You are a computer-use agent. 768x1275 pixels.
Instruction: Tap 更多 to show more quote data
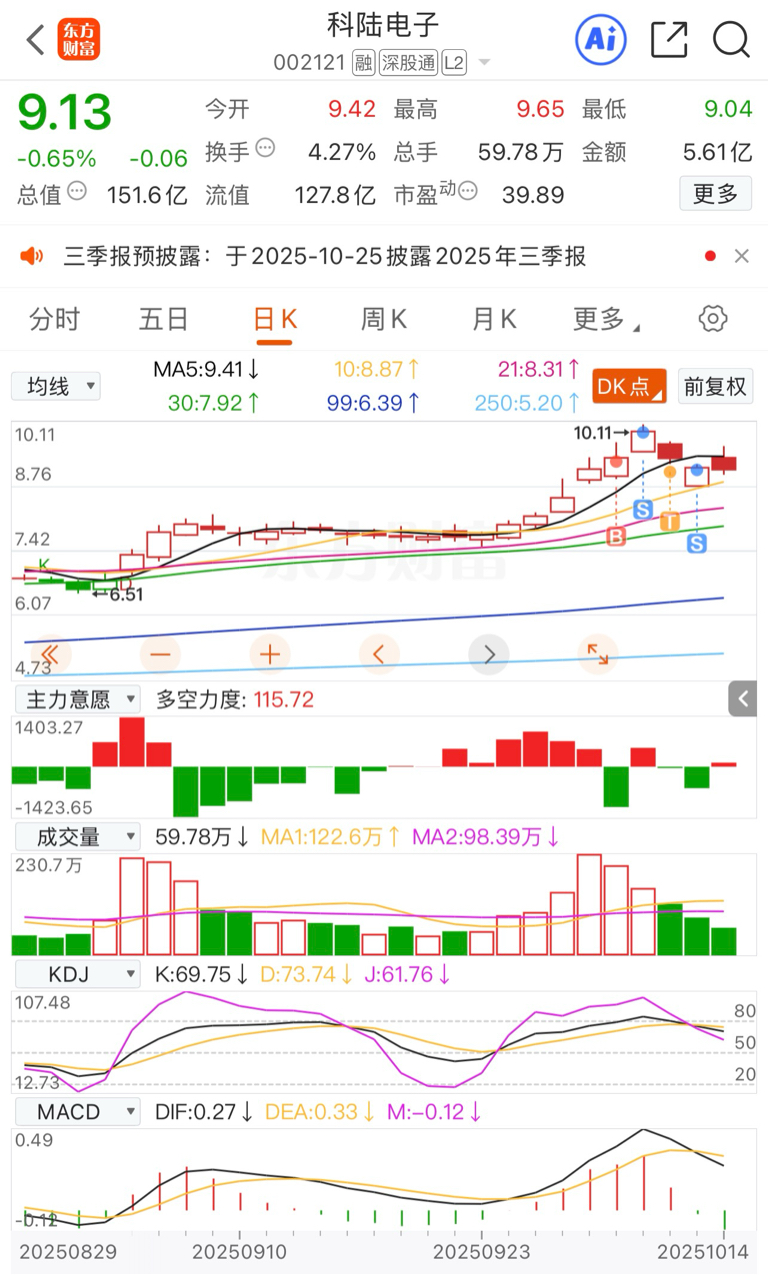715,193
